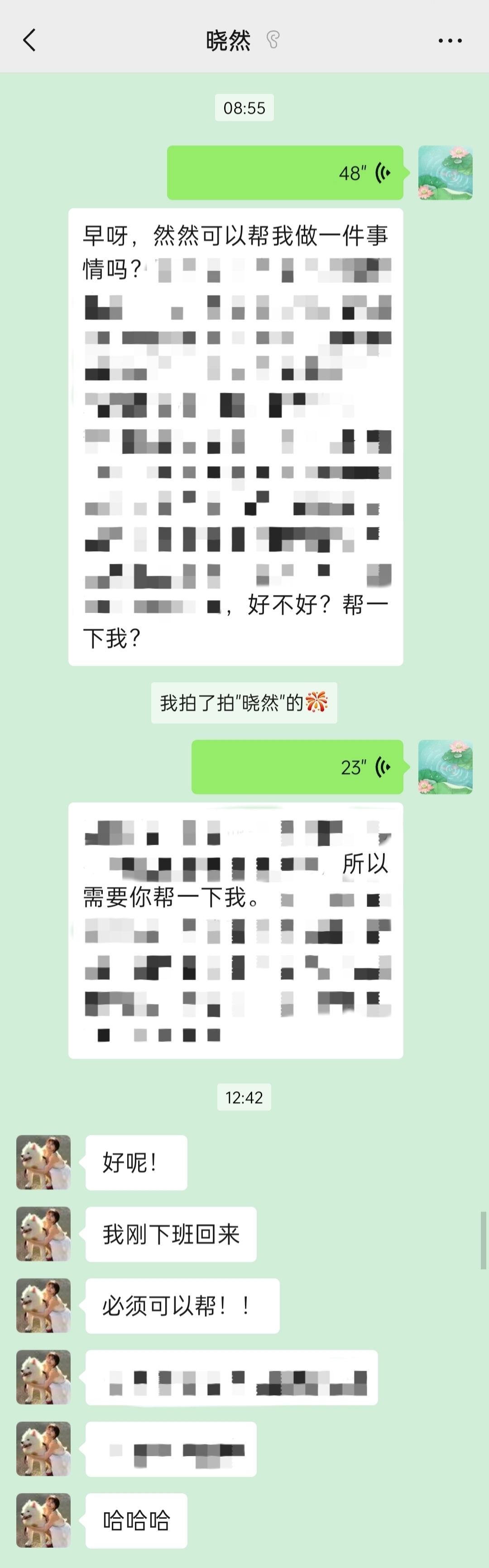Open the three-dot chat options menu
This screenshot has width=489, height=1568.
coord(450,41)
